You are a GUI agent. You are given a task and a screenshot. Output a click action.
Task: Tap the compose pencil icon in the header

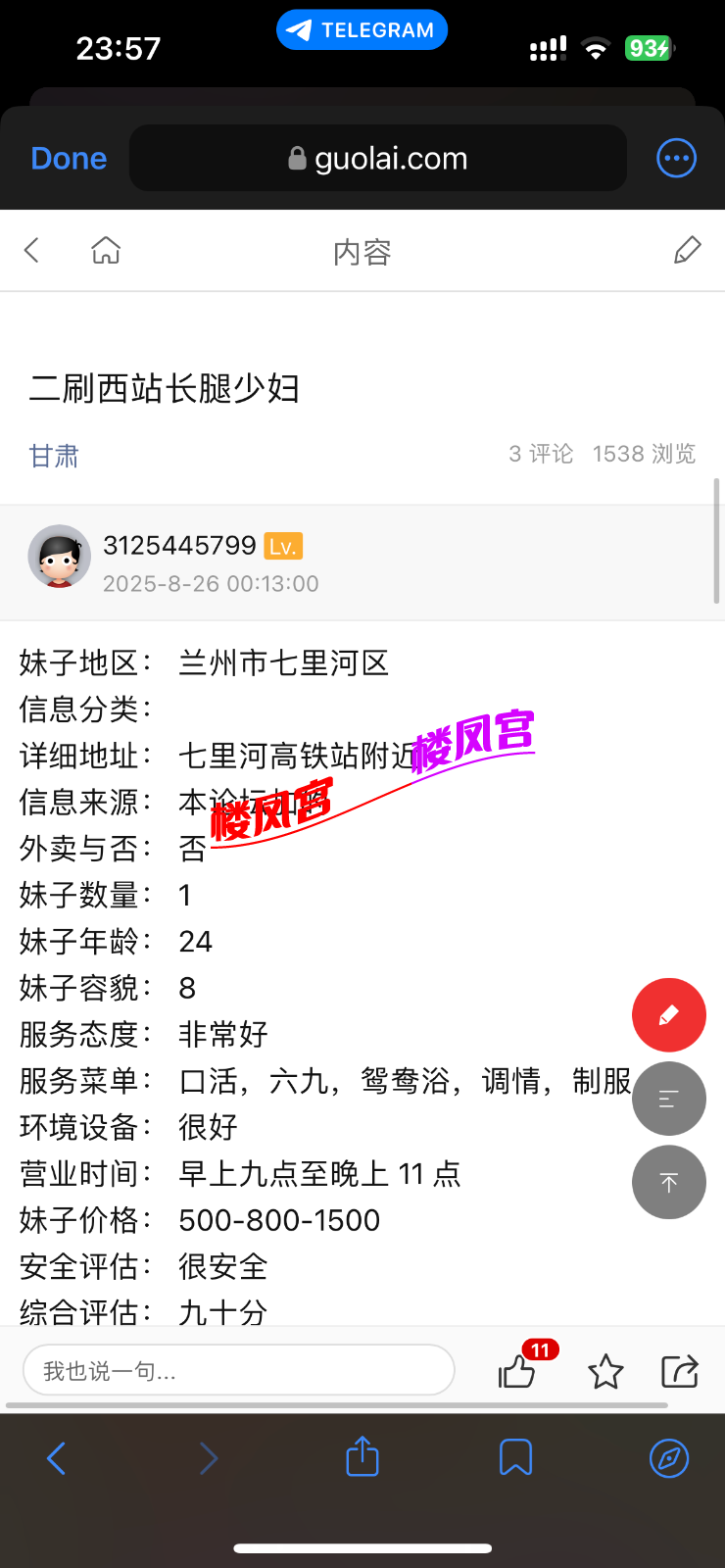tap(688, 250)
